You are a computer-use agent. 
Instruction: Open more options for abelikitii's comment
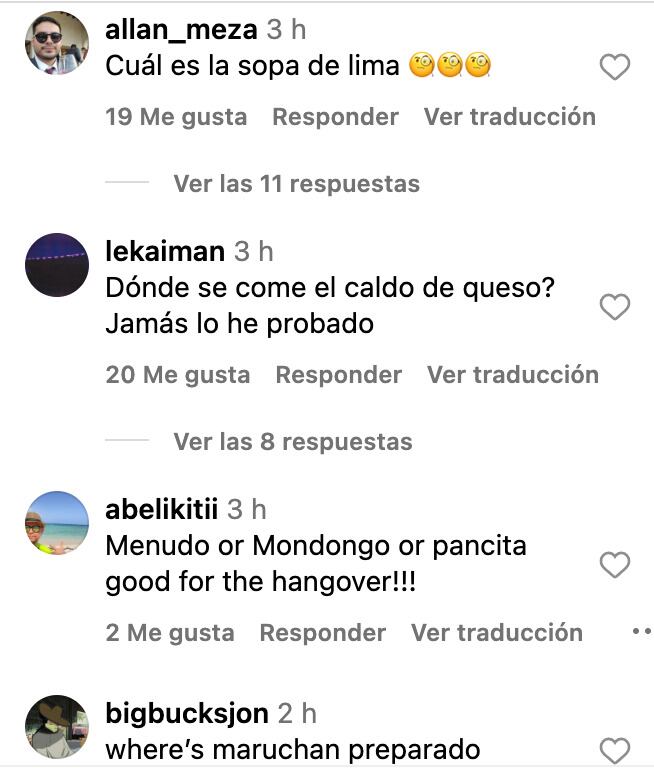642,632
